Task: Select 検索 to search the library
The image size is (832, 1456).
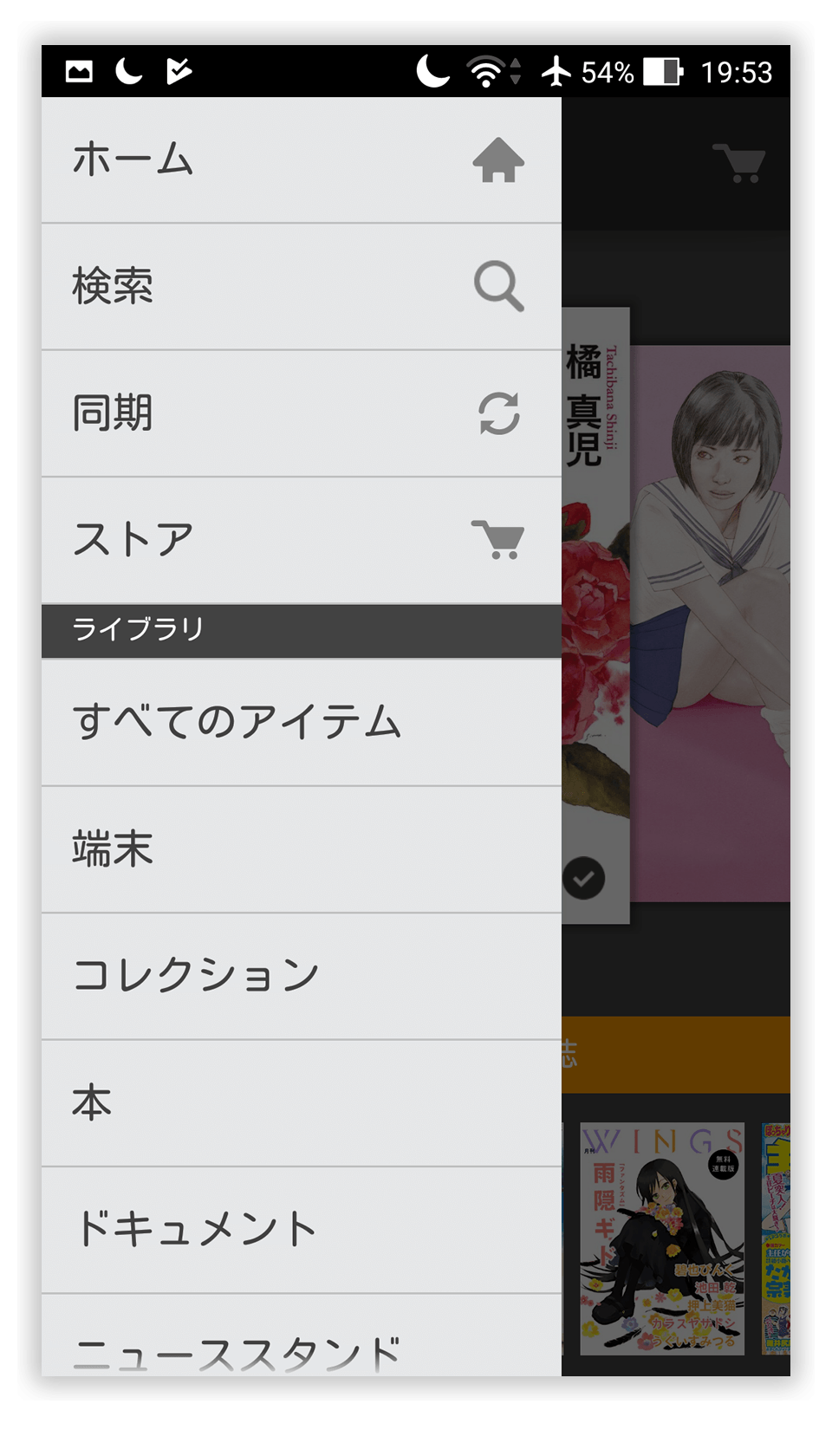Action: click(301, 287)
